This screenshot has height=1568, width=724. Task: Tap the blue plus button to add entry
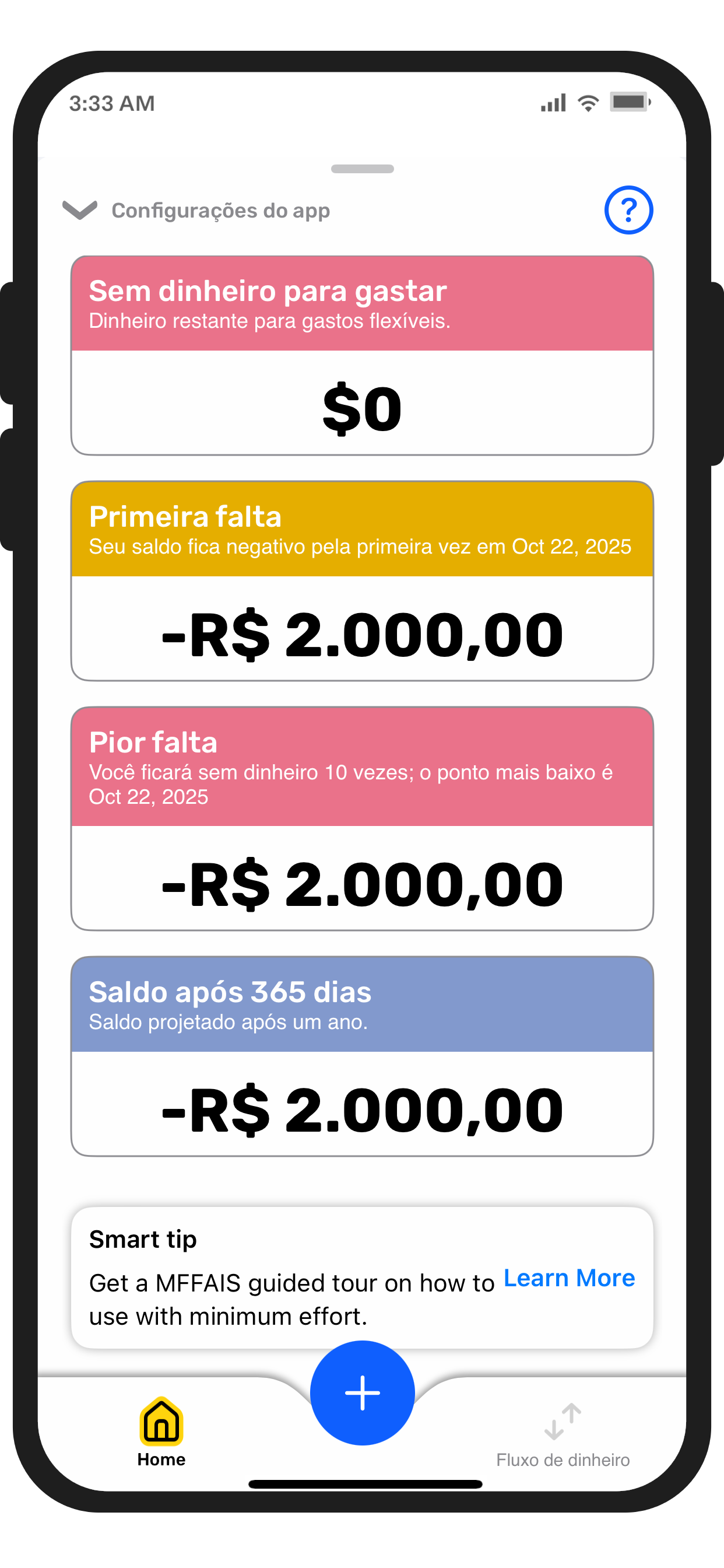tap(362, 1392)
